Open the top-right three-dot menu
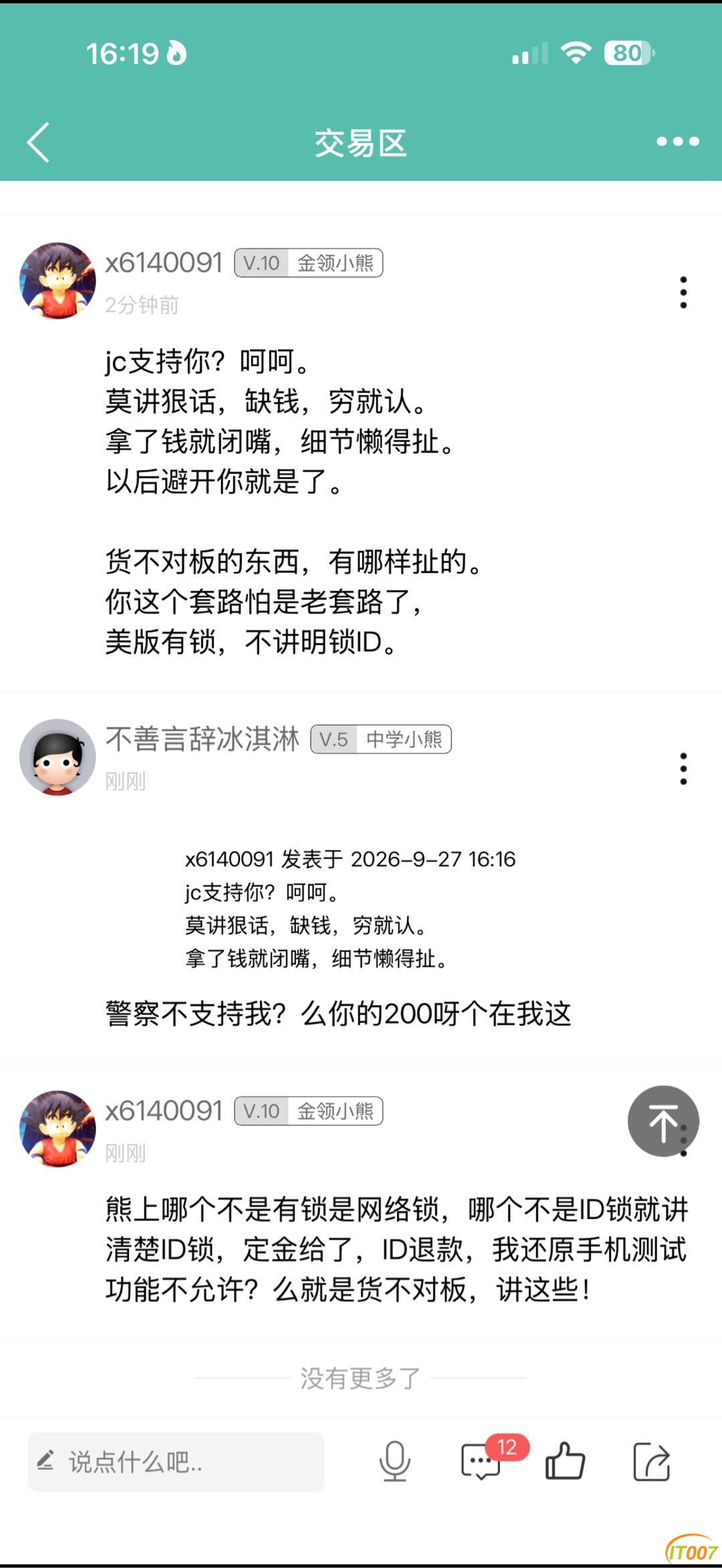 pyautogui.click(x=677, y=142)
